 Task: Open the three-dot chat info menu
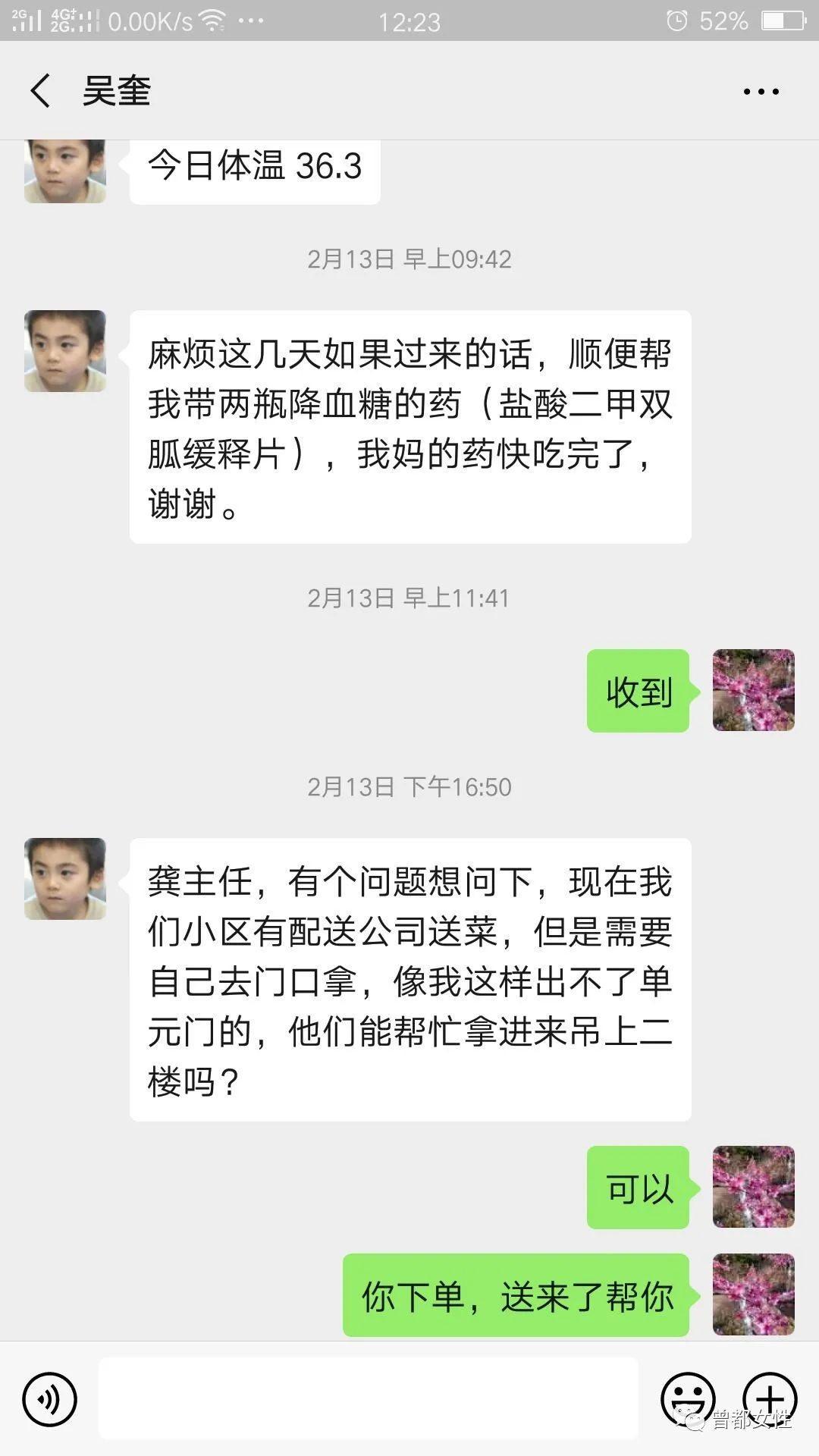(x=761, y=92)
